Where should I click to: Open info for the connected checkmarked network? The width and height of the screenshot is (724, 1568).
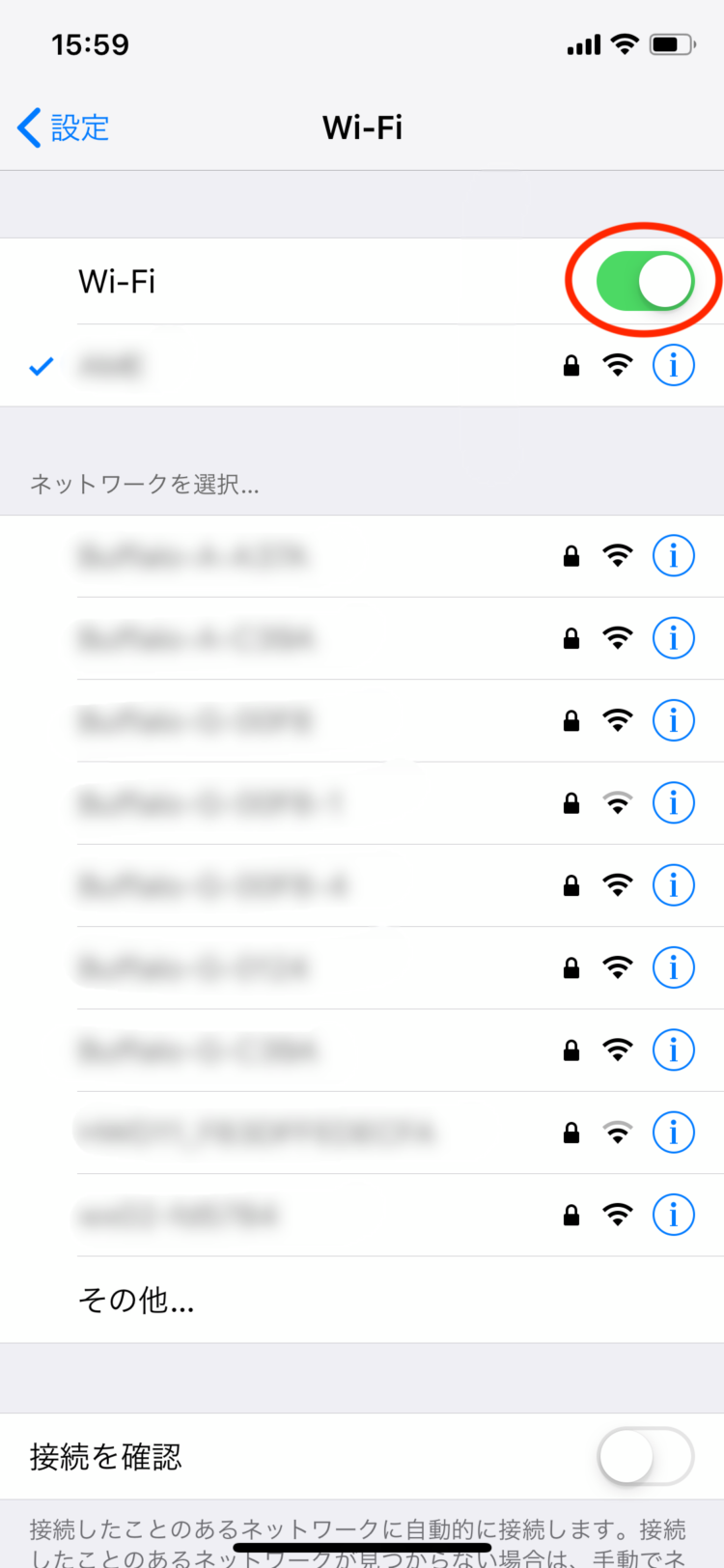tap(673, 365)
